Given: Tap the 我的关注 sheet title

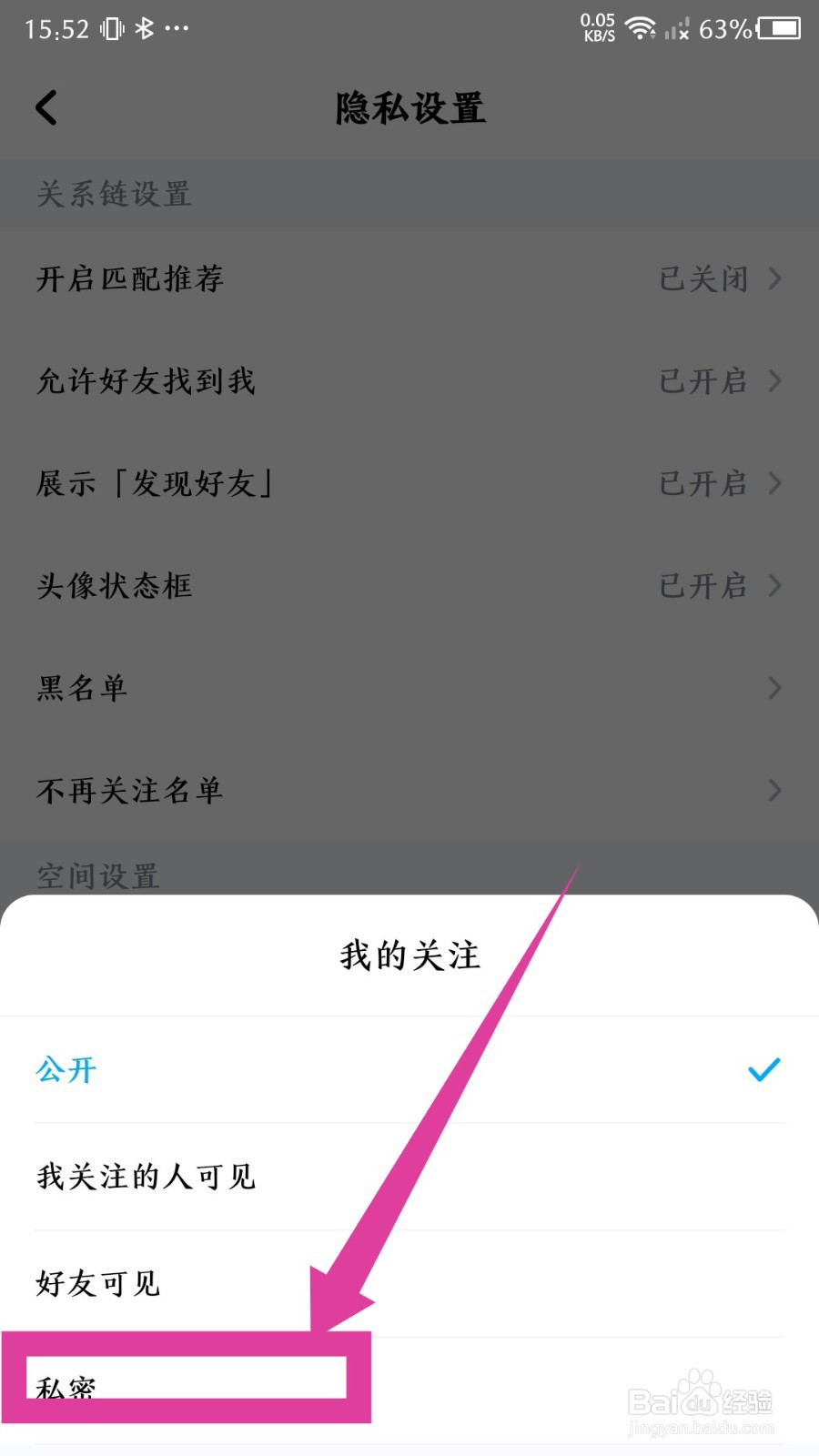Looking at the screenshot, I should pos(409,955).
